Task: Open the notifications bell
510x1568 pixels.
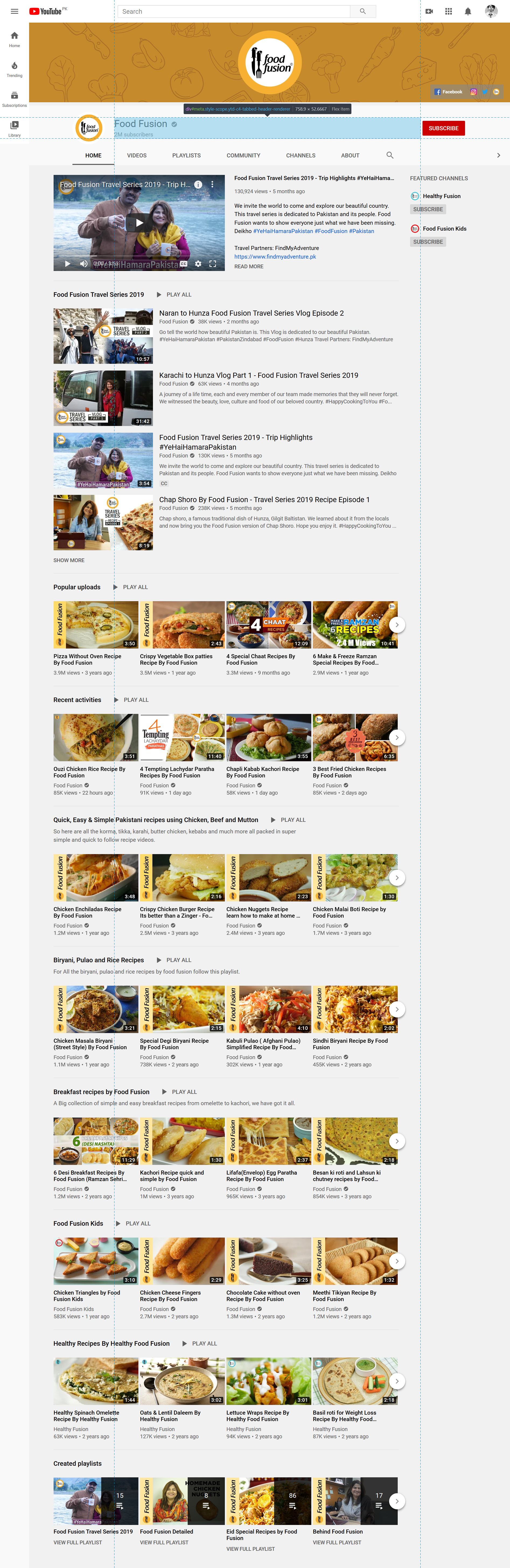Action: coord(468,12)
